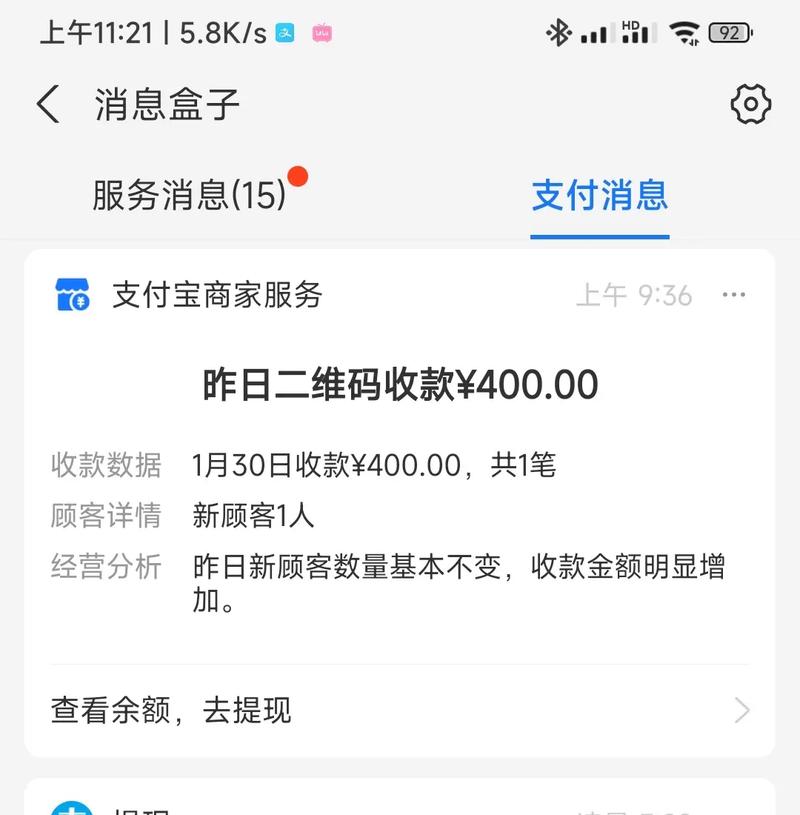Image resolution: width=800 pixels, height=815 pixels.
Task: Open 昨日二维码收款¥400.00 message card
Action: [x=400, y=385]
